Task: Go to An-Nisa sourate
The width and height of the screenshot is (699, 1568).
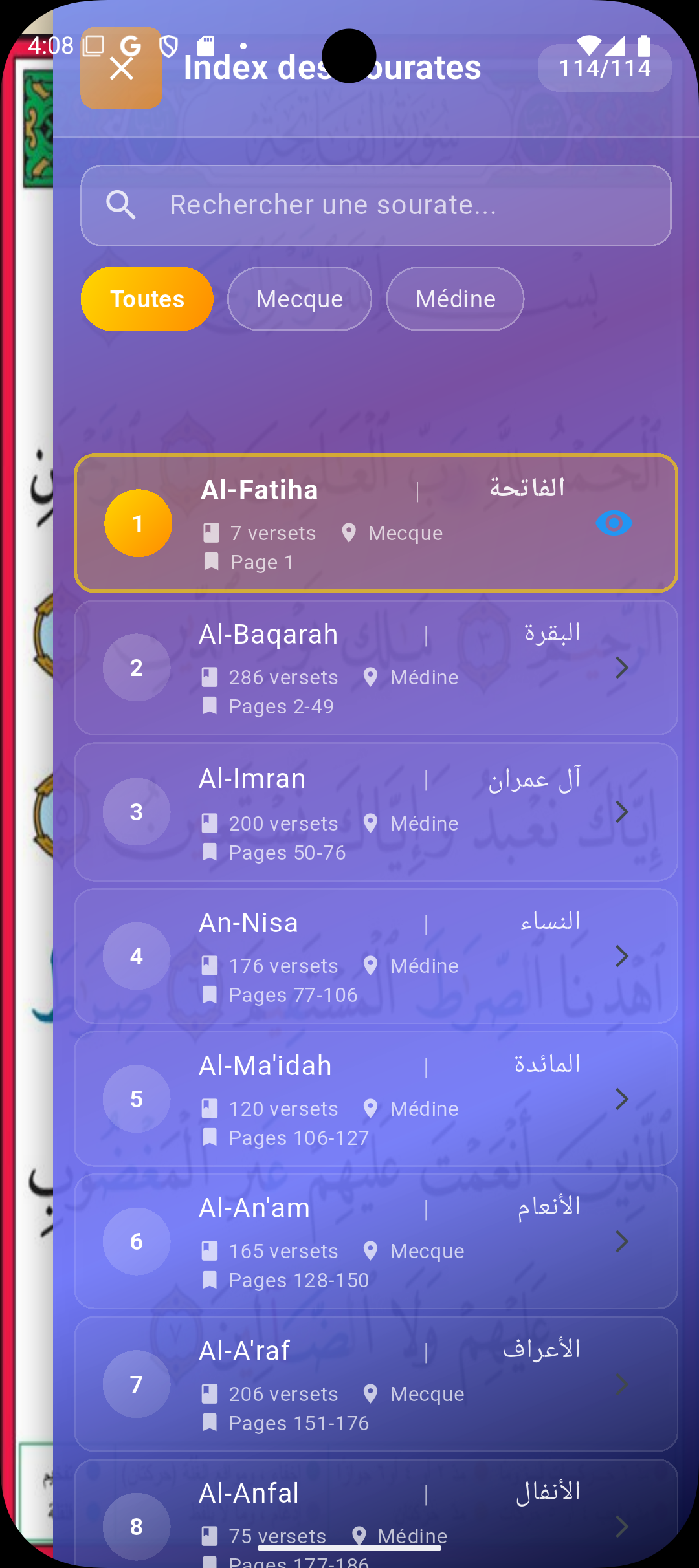Action: pos(375,956)
